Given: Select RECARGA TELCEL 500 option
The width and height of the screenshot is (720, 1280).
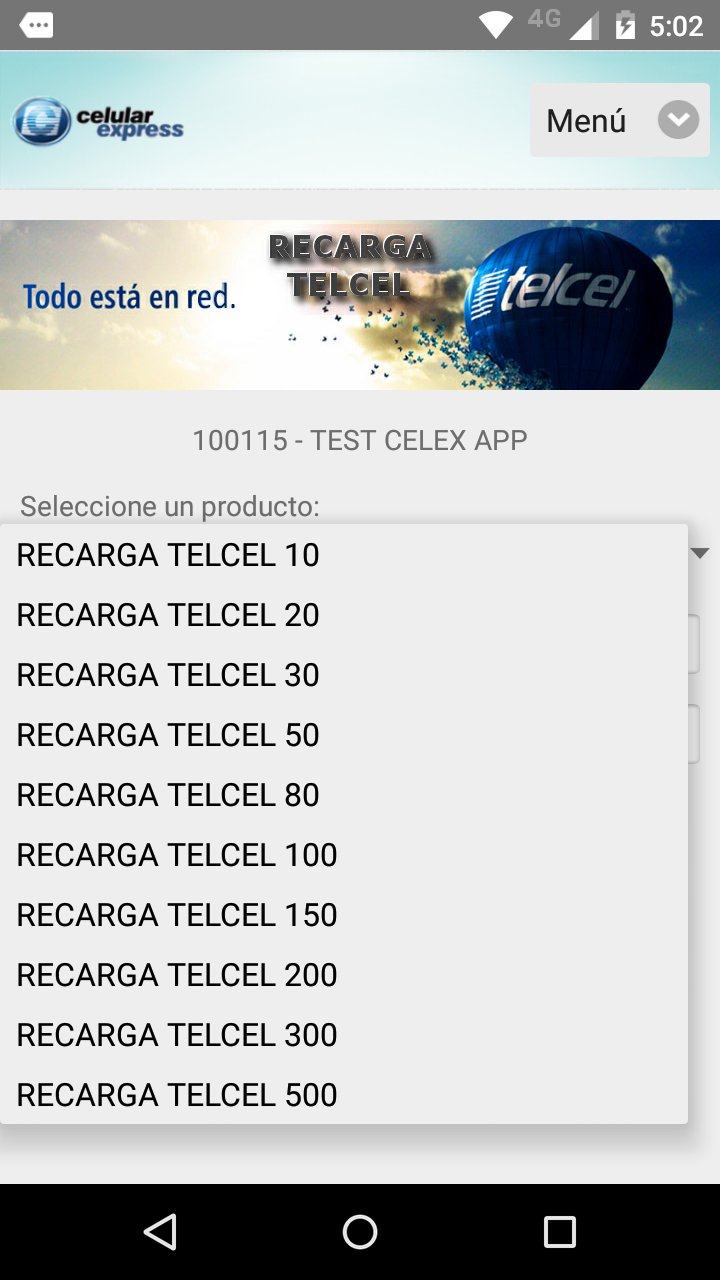Looking at the screenshot, I should [x=178, y=1094].
